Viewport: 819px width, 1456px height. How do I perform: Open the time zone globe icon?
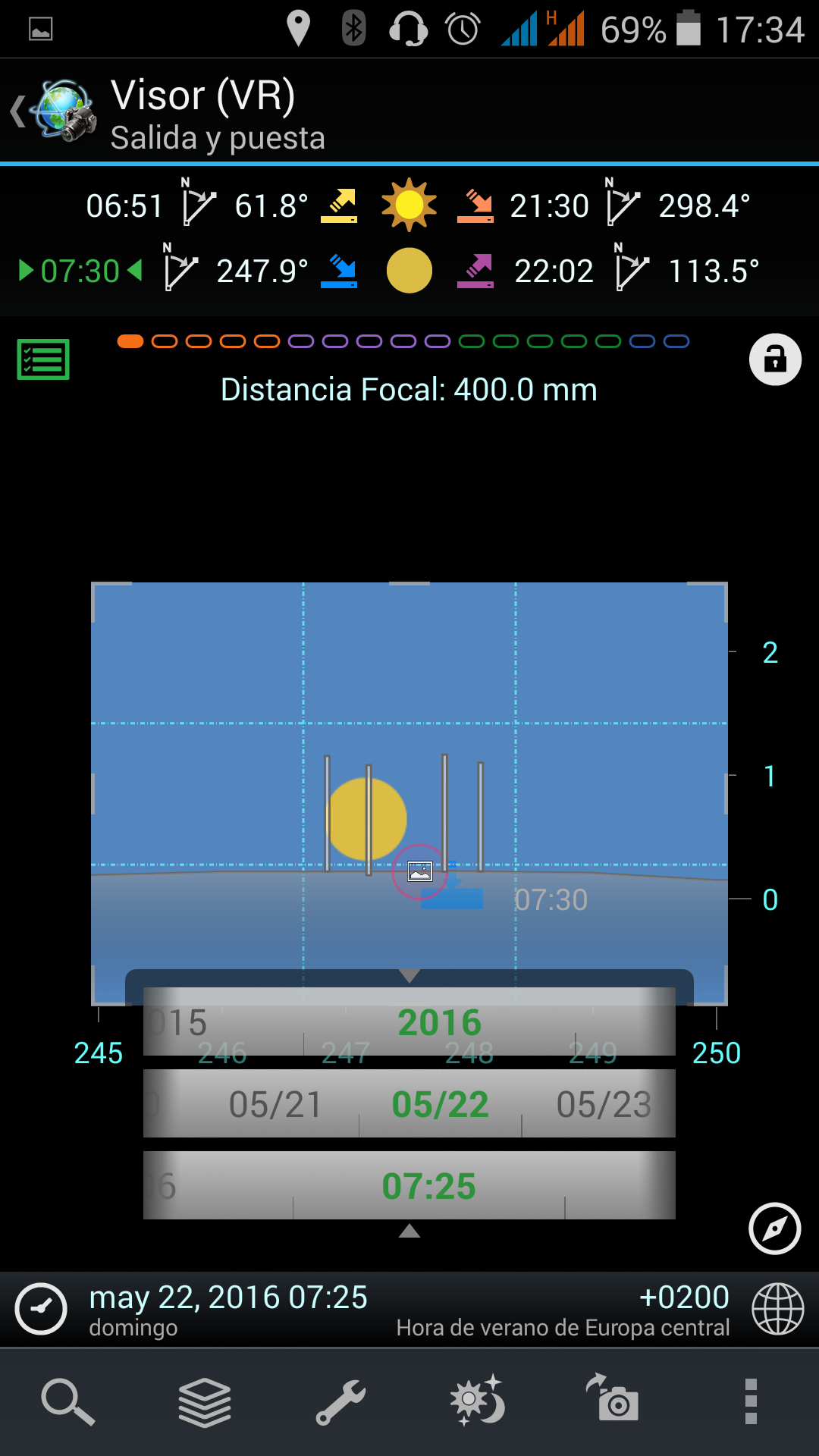click(777, 1309)
